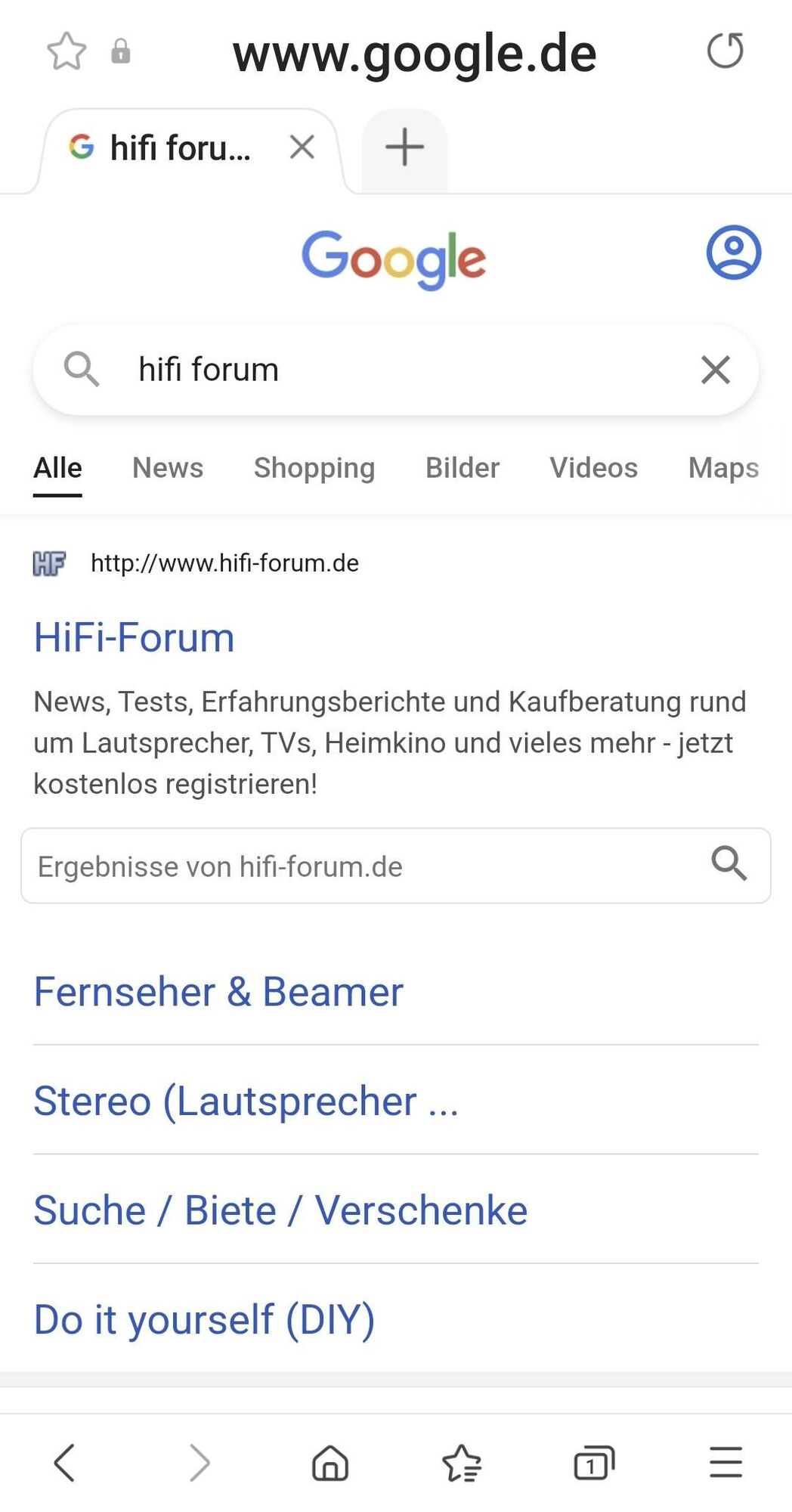Image resolution: width=792 pixels, height=1512 pixels.
Task: Open the browser hamburger menu
Action: pos(725,1462)
